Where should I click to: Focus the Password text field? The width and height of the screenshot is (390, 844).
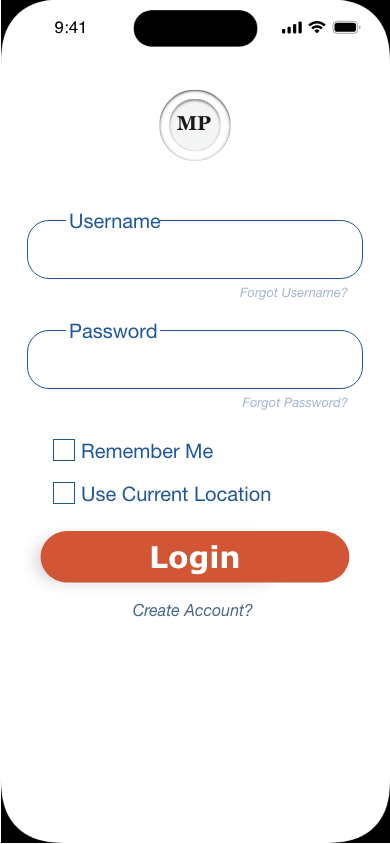click(x=195, y=359)
